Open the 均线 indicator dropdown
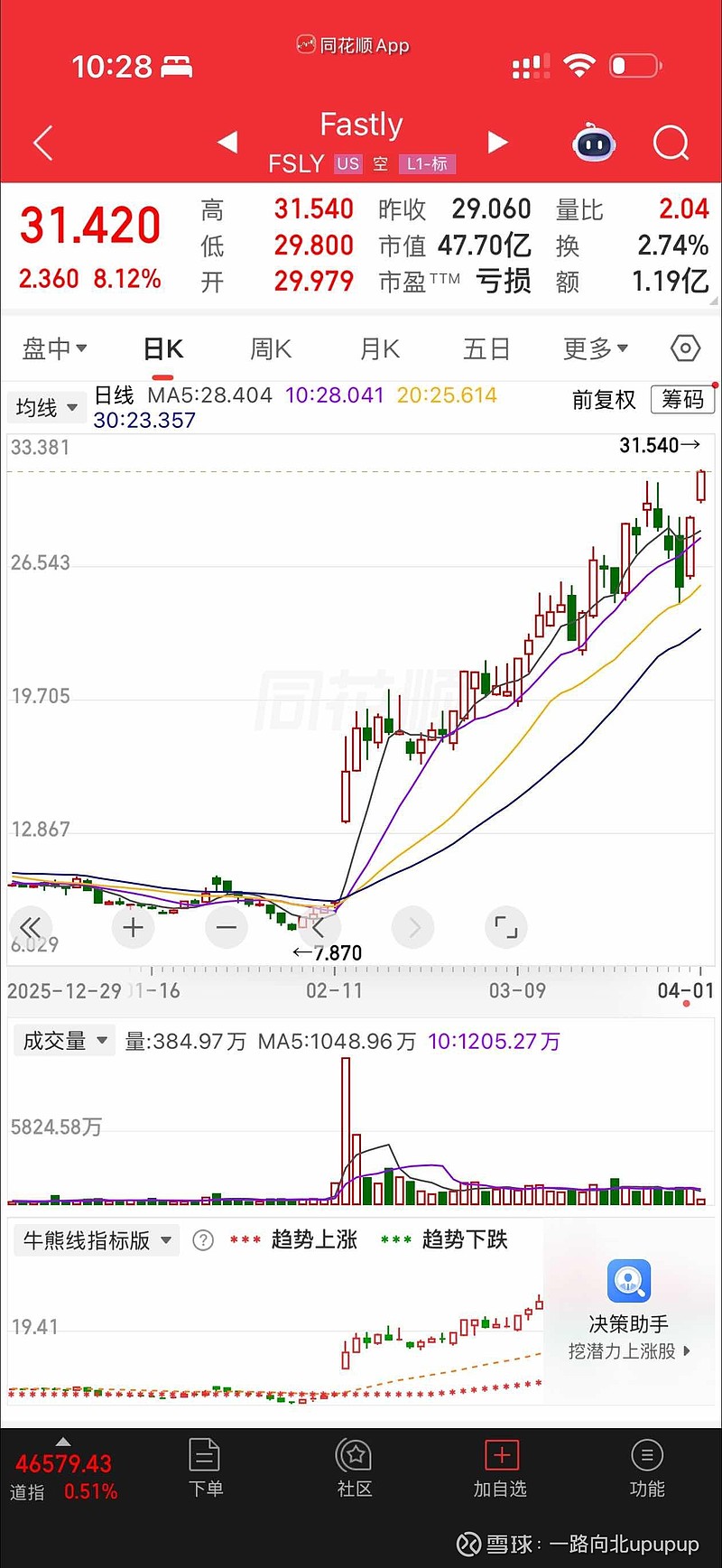Viewport: 722px width, 1568px height. tap(47, 408)
